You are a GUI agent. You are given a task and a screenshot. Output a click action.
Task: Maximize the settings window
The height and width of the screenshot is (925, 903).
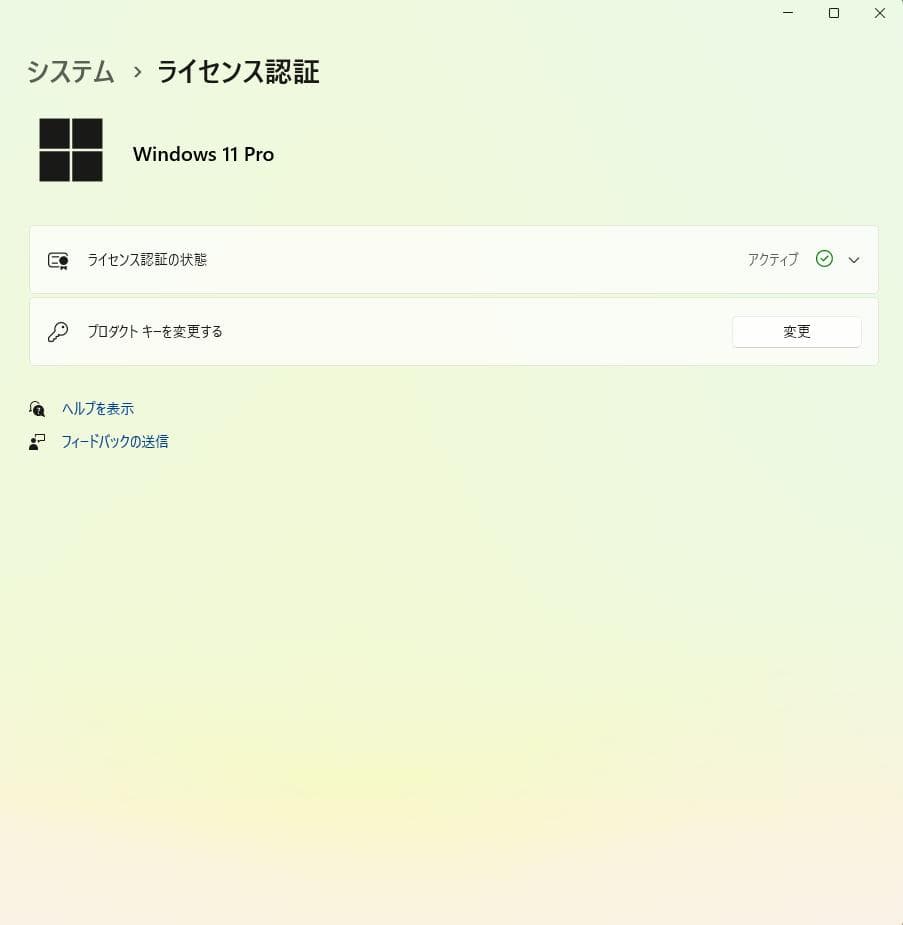(x=834, y=13)
